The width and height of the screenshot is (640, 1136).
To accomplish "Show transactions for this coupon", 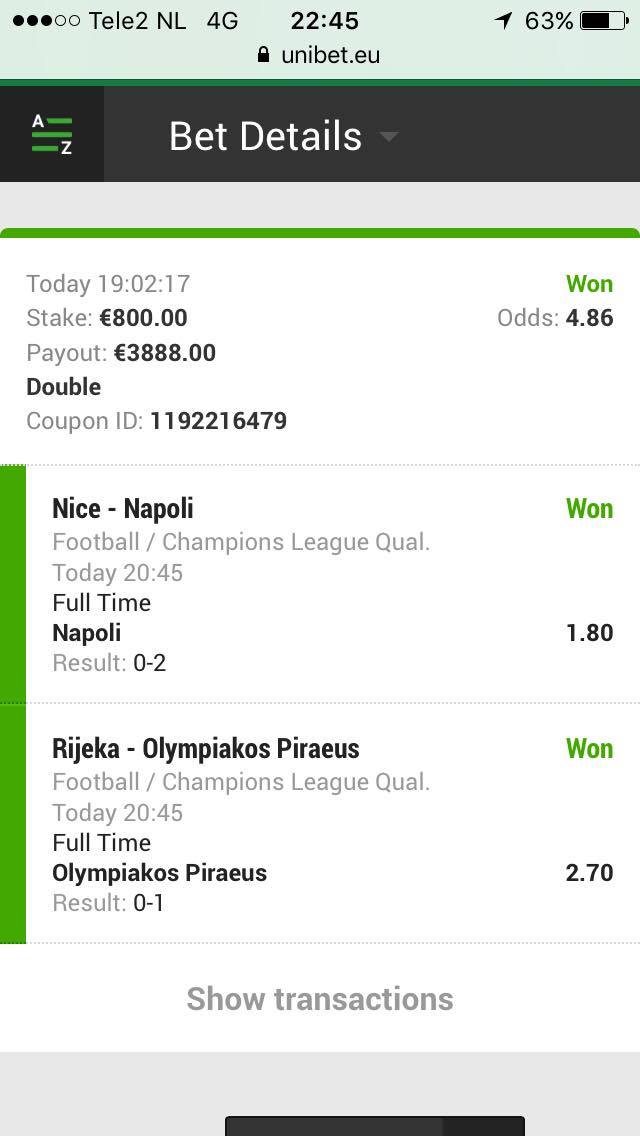I will [320, 998].
